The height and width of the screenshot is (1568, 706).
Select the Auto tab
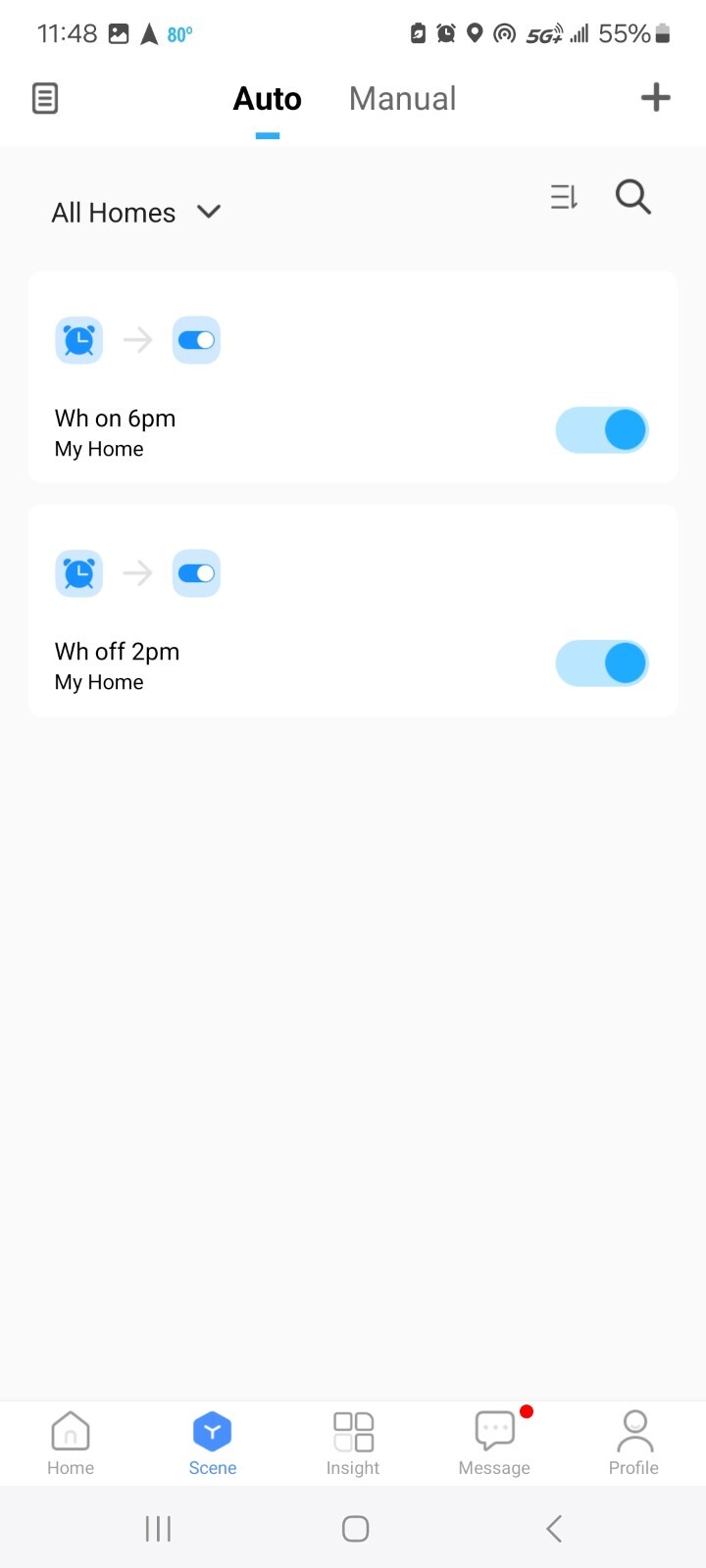pos(267,98)
